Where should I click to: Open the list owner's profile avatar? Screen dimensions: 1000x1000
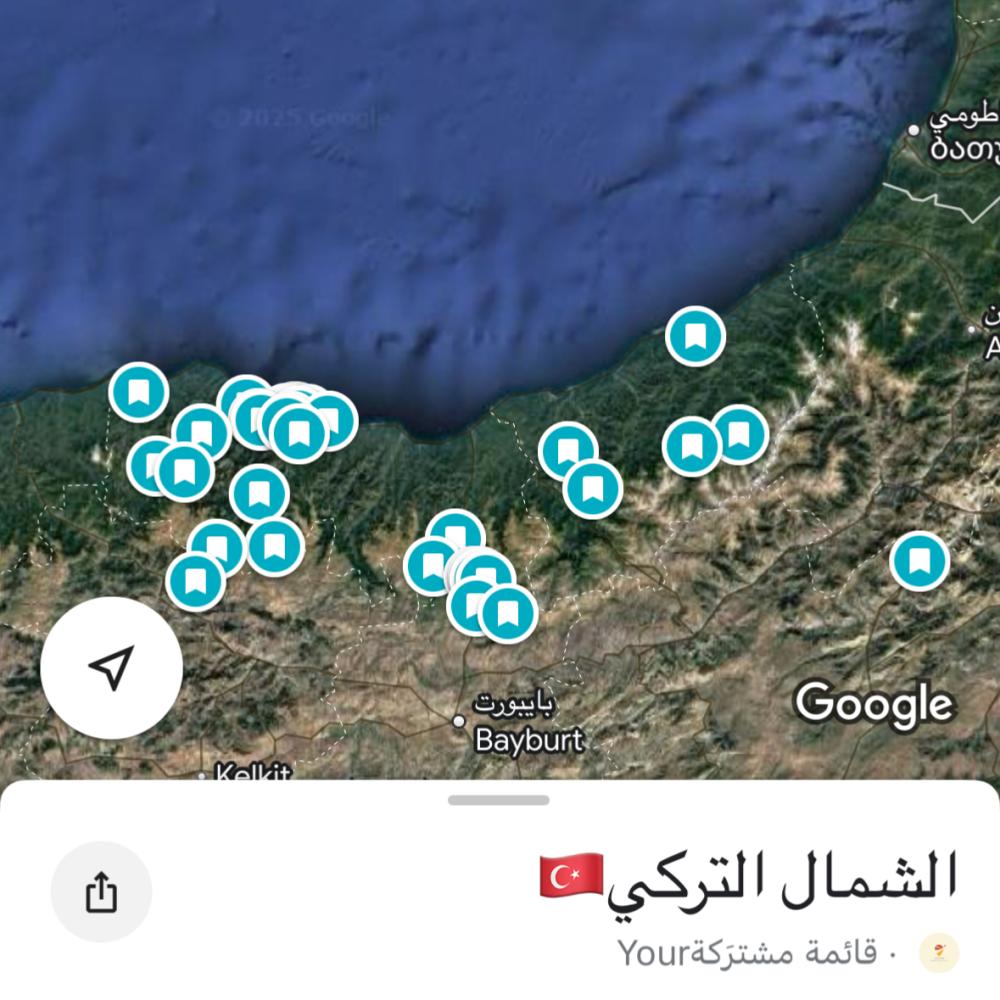pos(938,952)
